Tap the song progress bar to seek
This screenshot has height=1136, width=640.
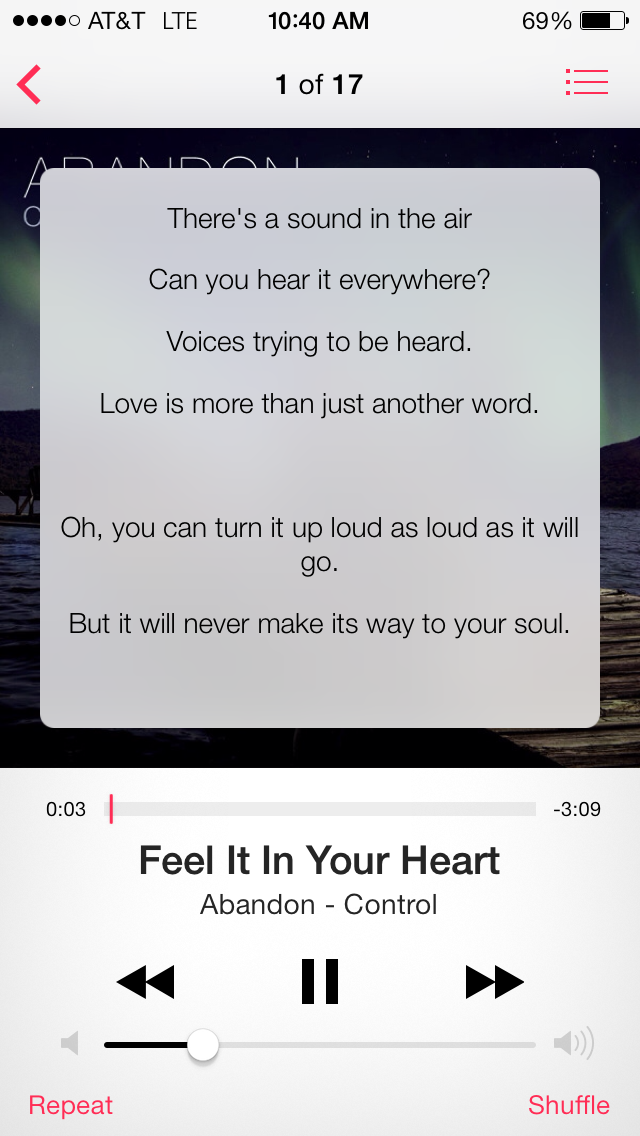click(x=322, y=809)
